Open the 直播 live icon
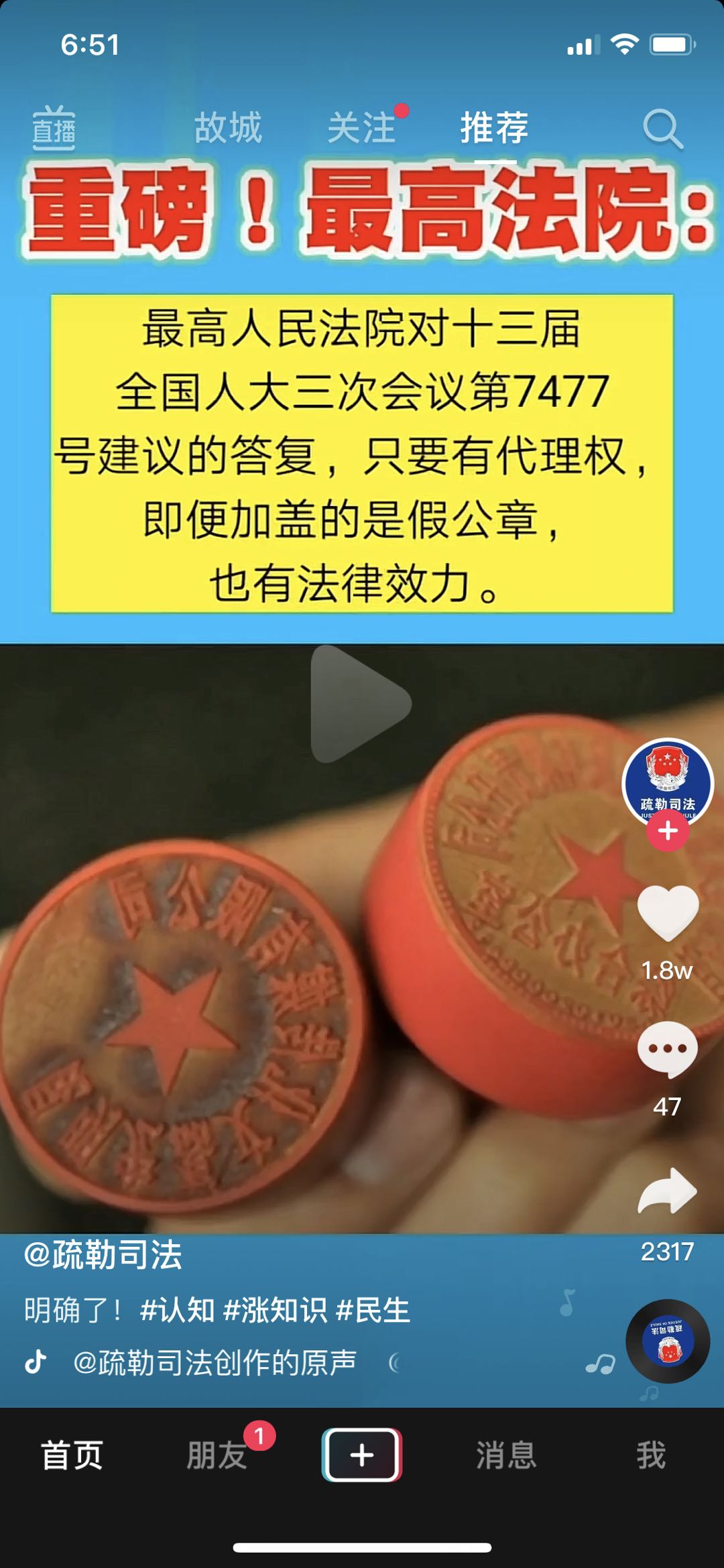Screen dimensions: 724x1568 [54, 127]
